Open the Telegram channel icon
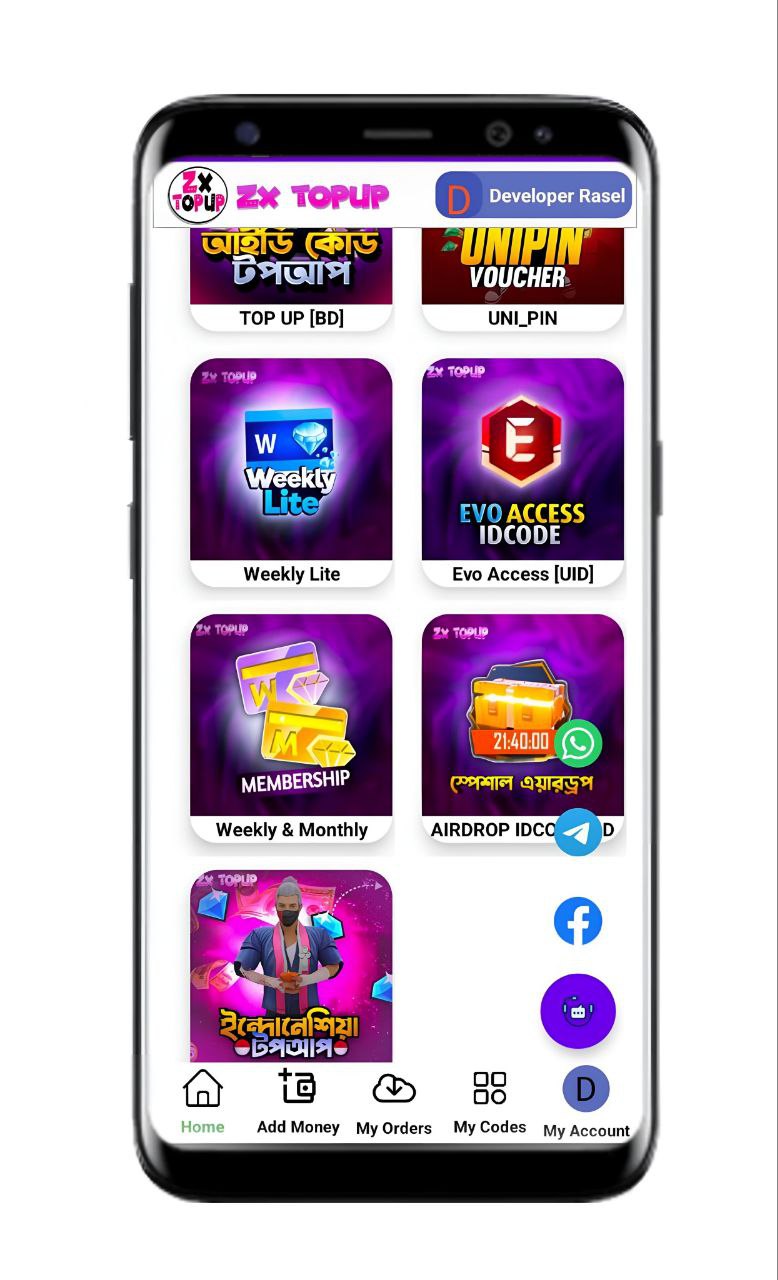The image size is (778, 1280). point(578,832)
